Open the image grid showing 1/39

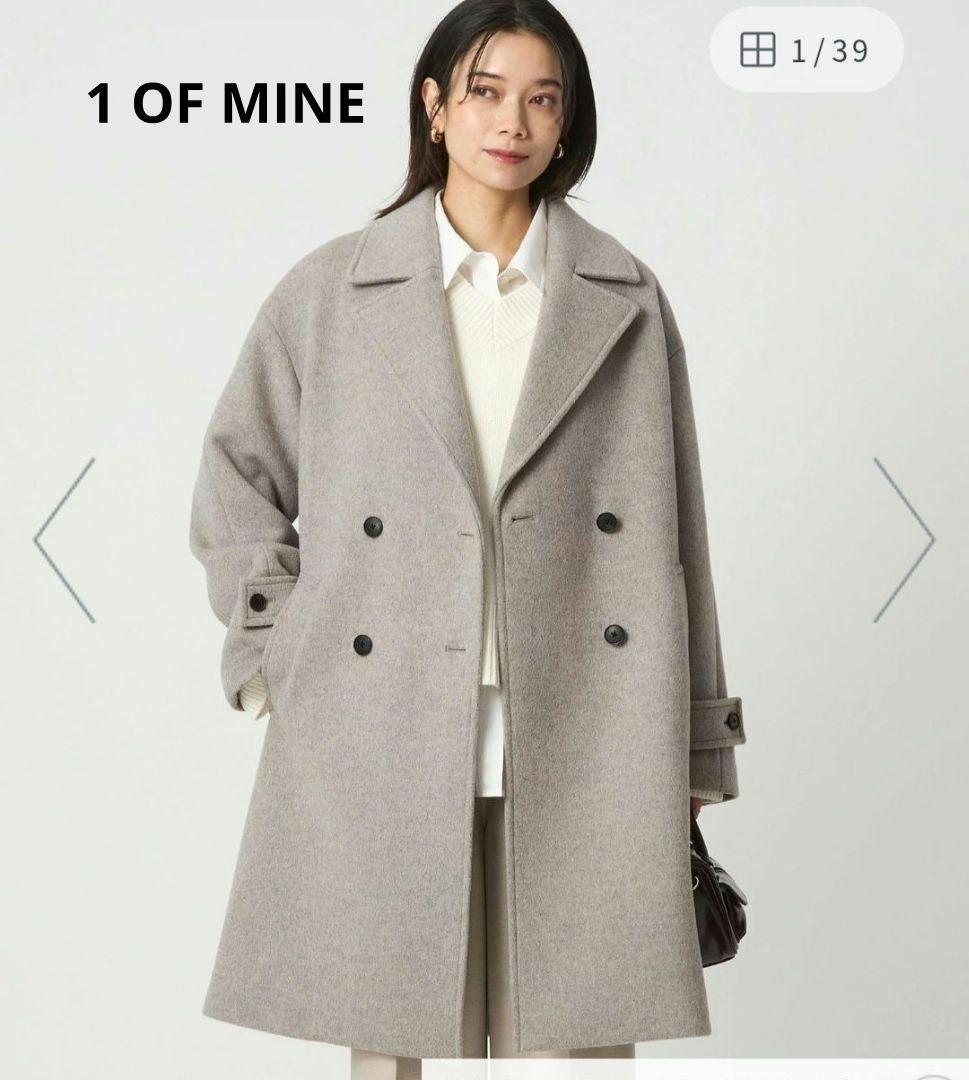tap(805, 50)
